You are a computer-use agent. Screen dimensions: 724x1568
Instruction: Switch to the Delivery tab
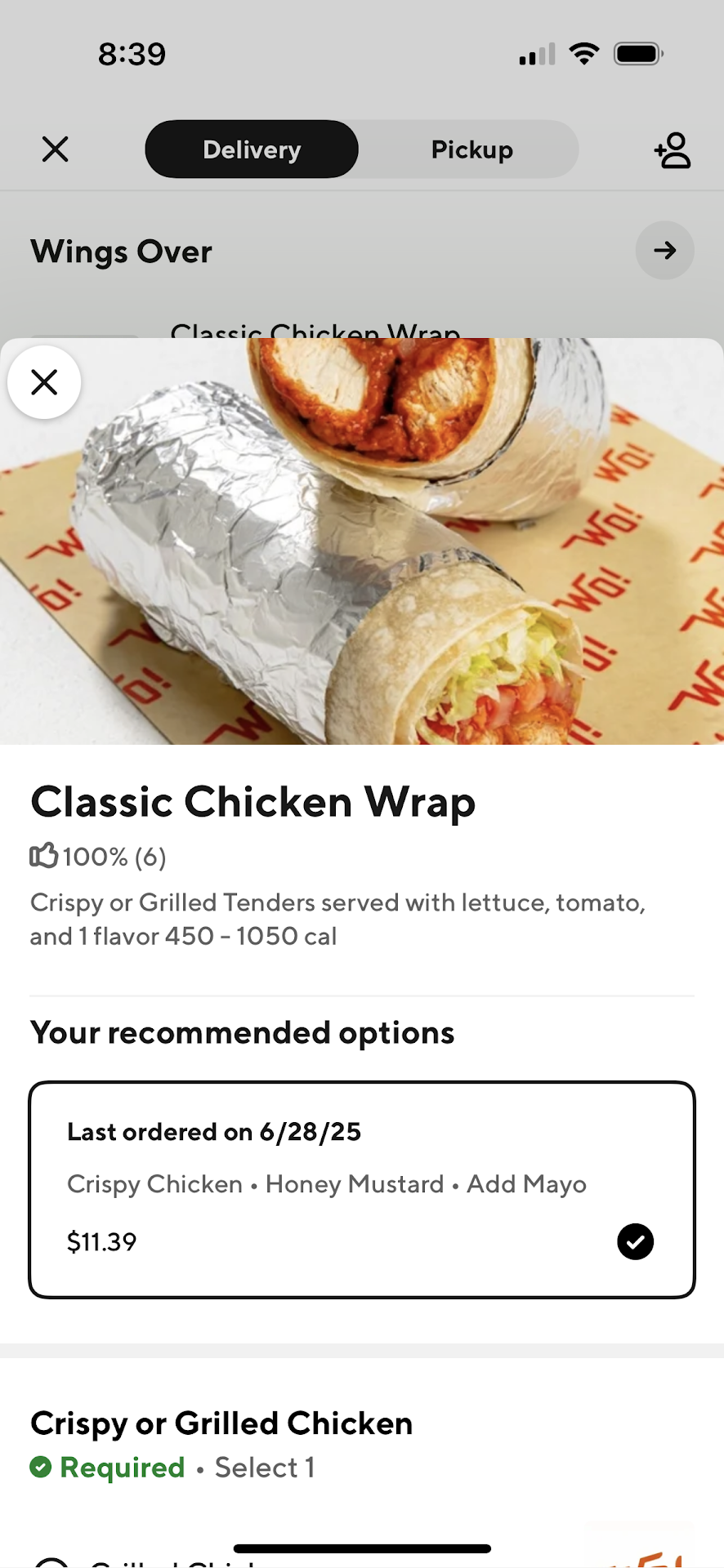252,149
